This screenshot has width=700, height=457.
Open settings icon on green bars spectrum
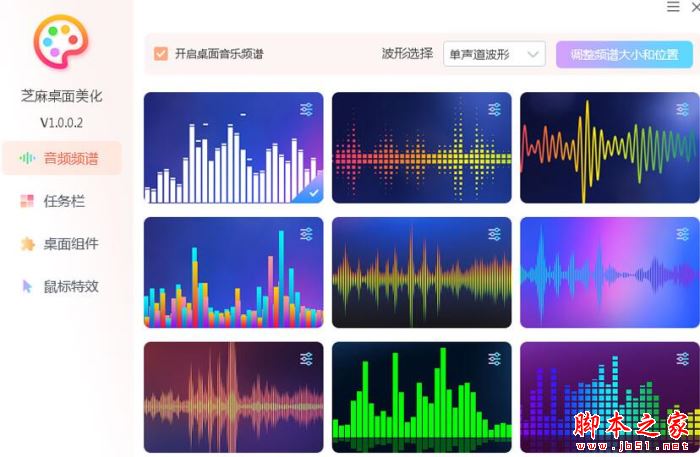click(494, 358)
